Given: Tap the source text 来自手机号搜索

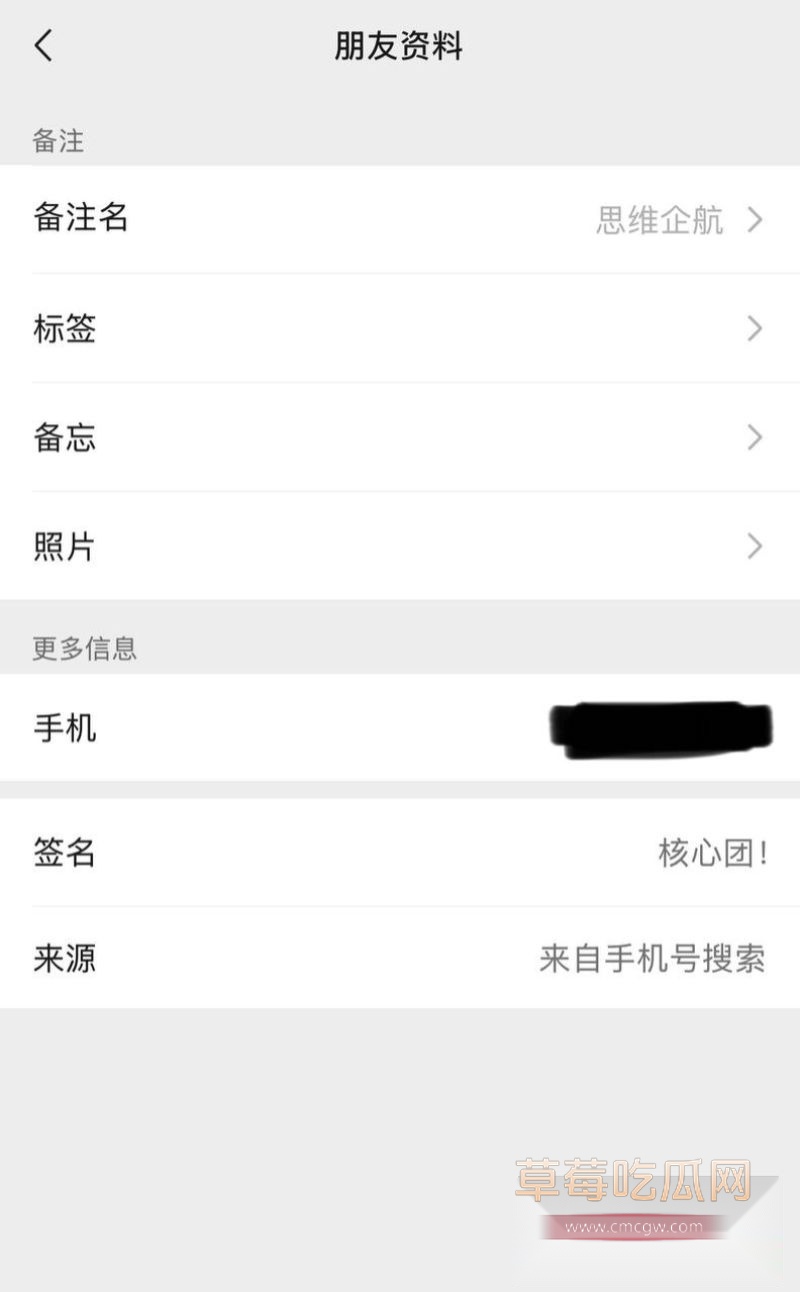Looking at the screenshot, I should [652, 958].
